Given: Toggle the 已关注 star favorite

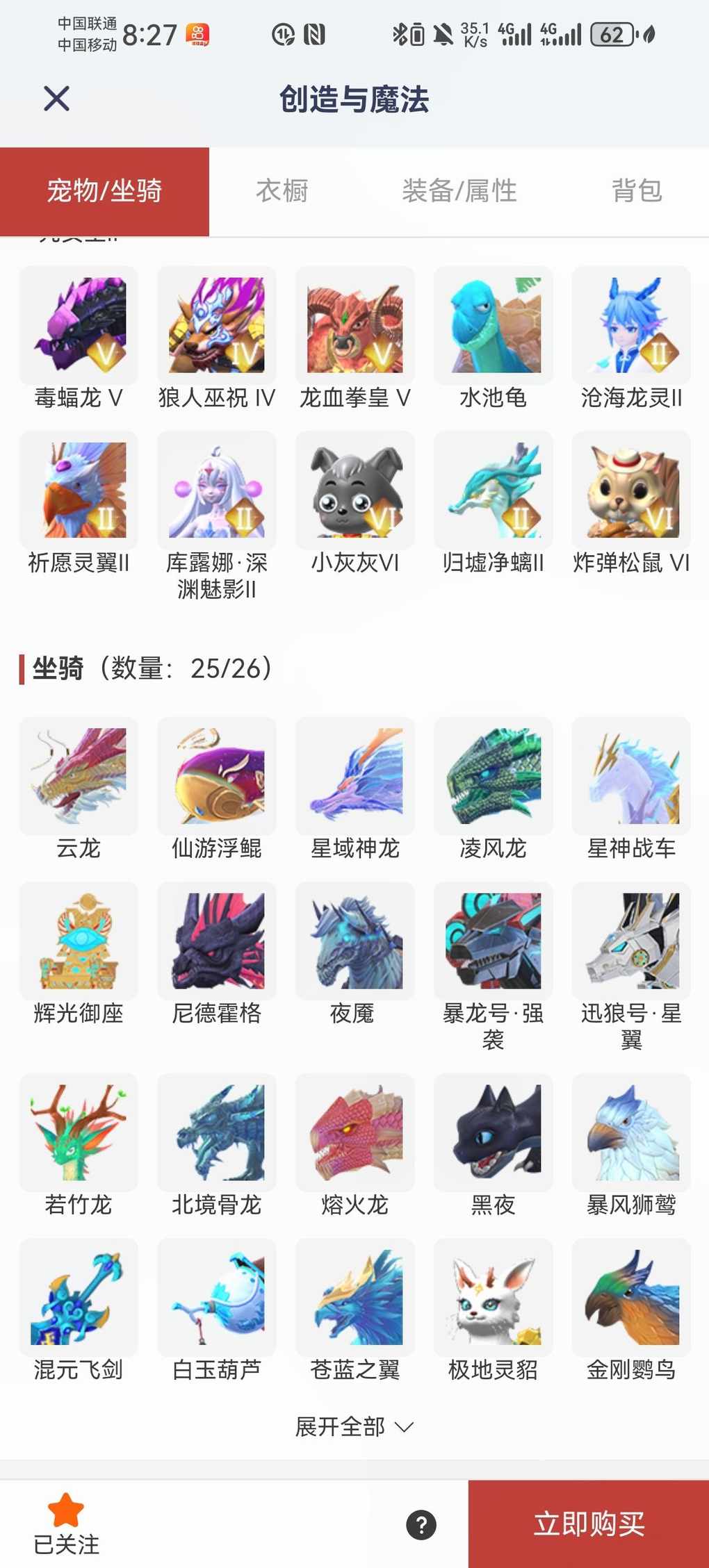Looking at the screenshot, I should tap(66, 1523).
